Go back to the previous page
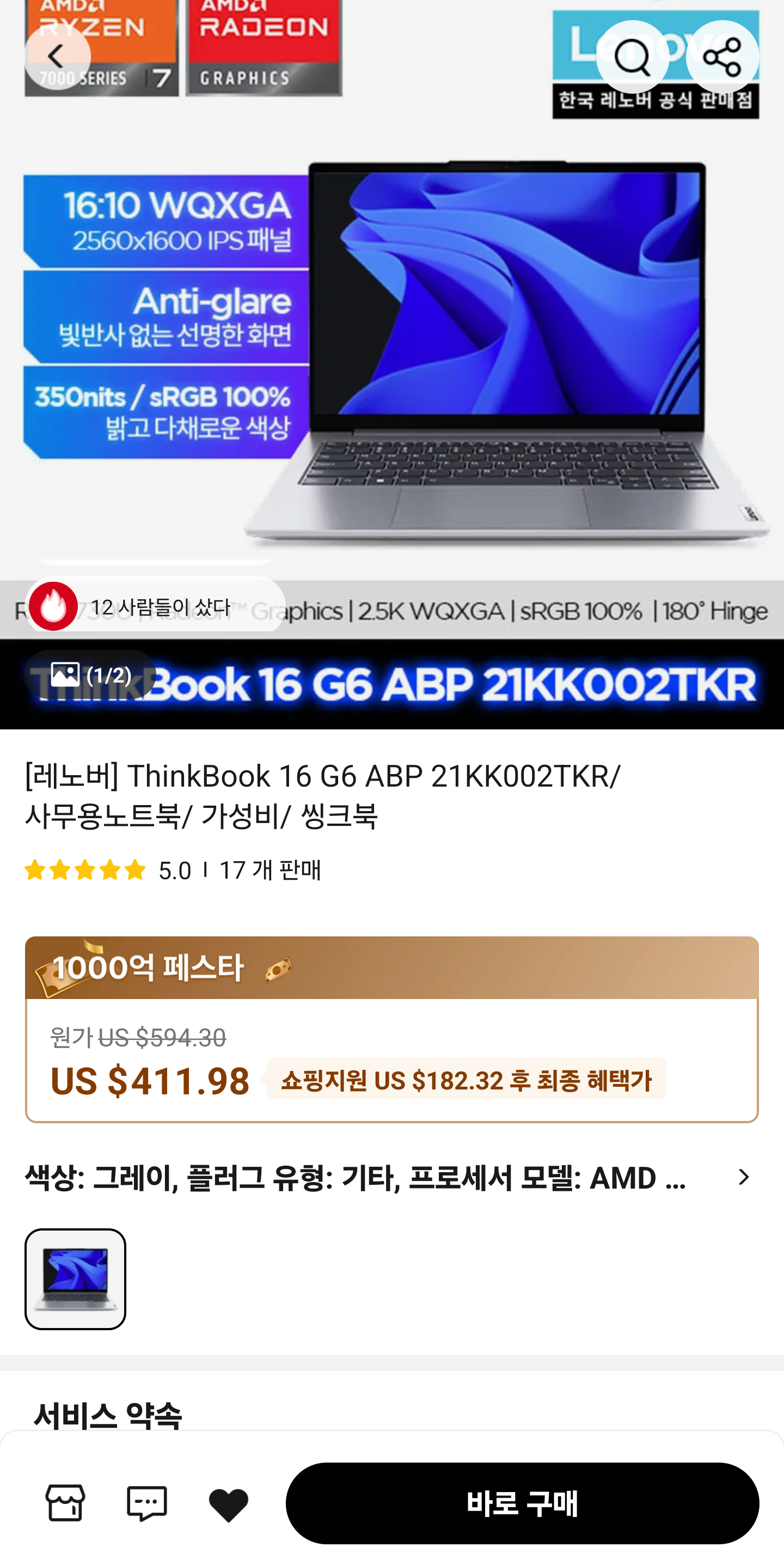Viewport: 784px width, 1565px height. (x=57, y=57)
